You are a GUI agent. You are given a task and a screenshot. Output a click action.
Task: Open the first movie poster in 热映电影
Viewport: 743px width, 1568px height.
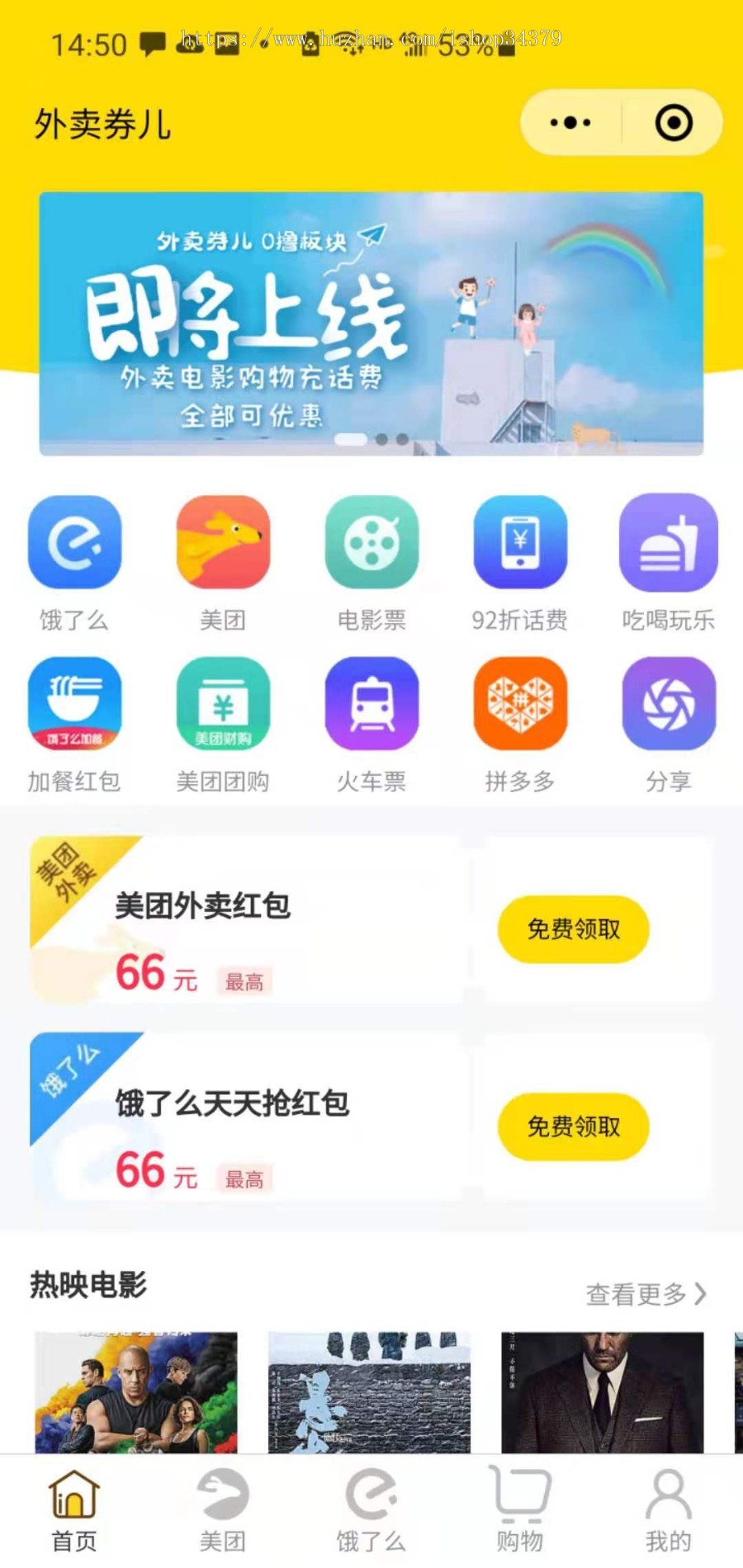tap(136, 1391)
